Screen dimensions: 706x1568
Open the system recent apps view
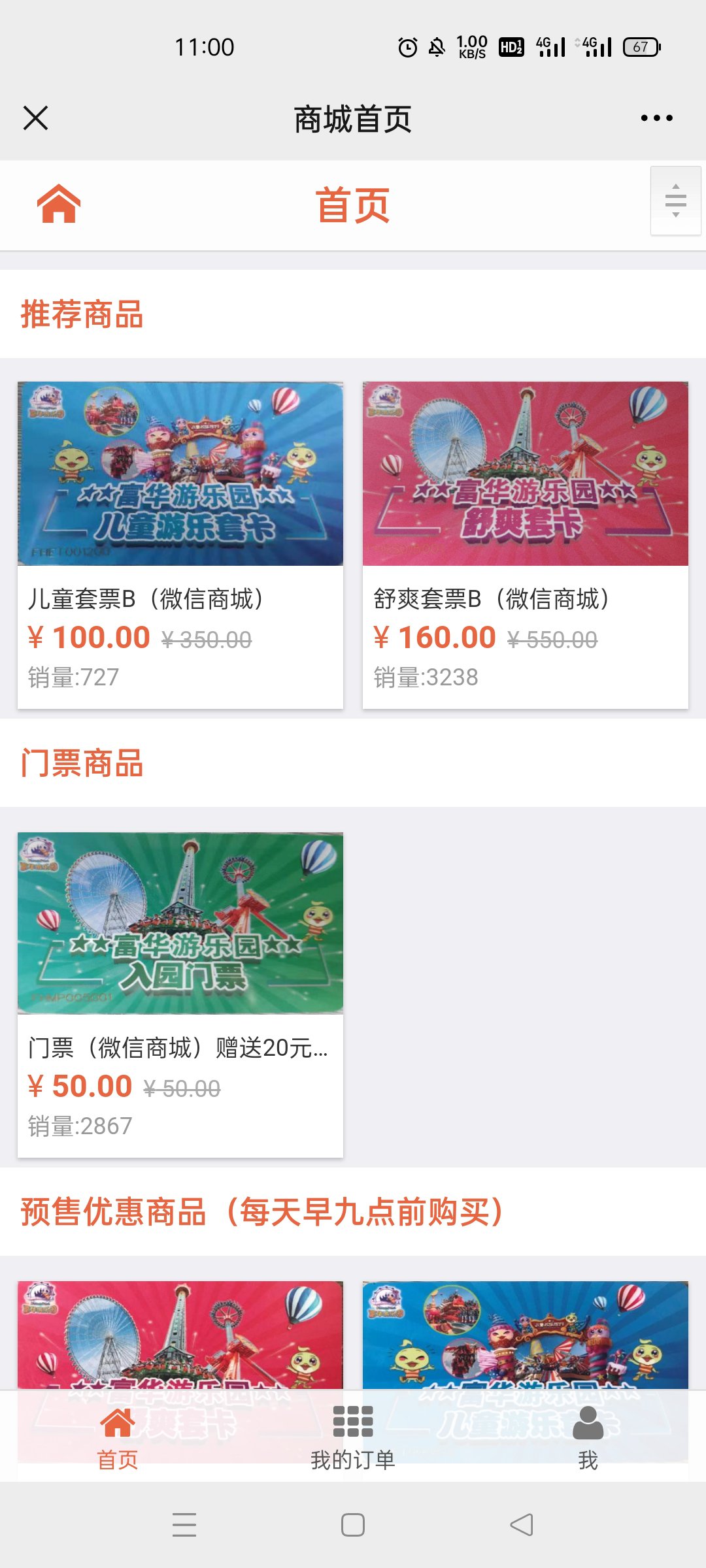point(184,1525)
